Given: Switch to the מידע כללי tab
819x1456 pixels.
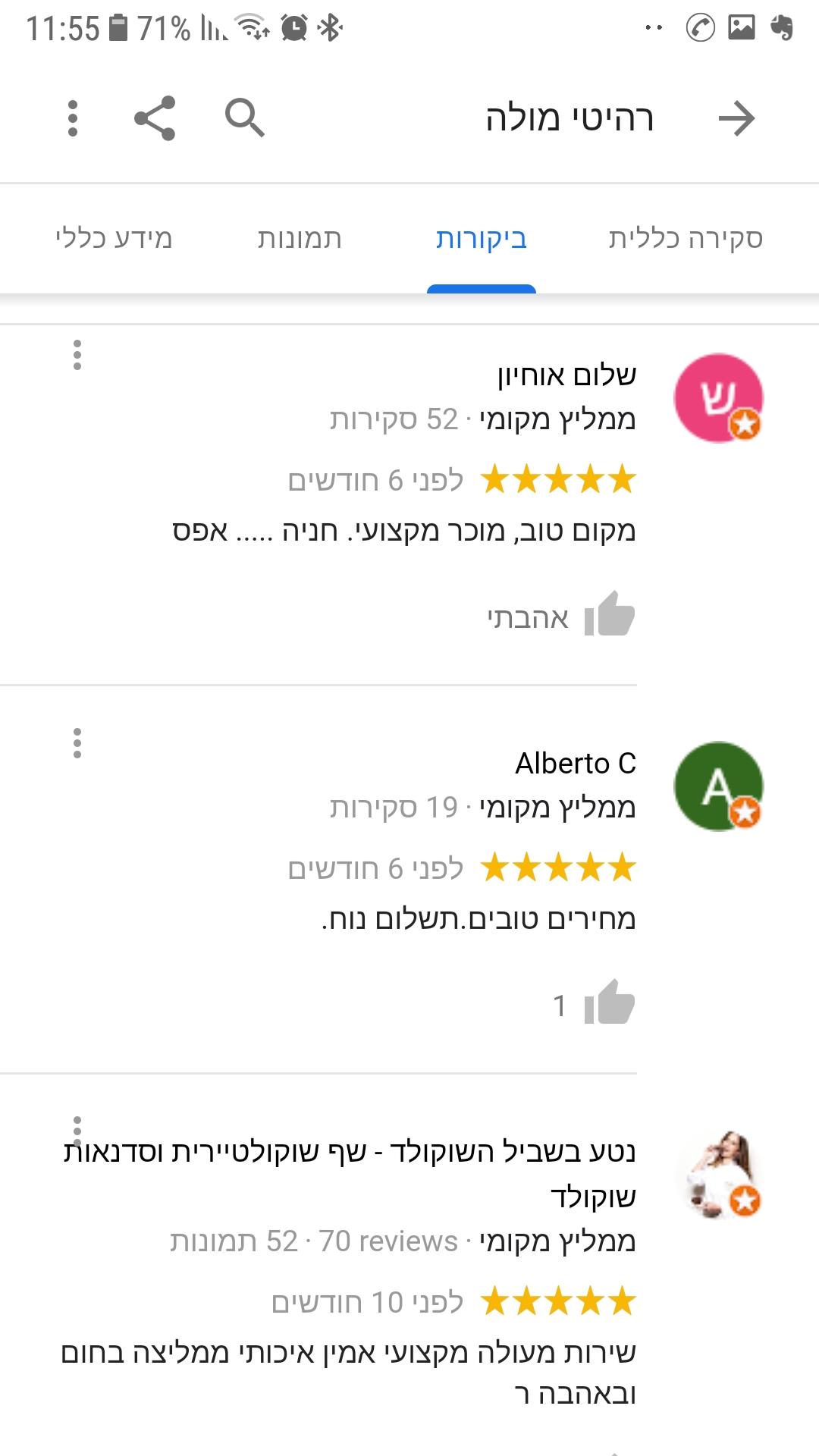Looking at the screenshot, I should pos(114,238).
